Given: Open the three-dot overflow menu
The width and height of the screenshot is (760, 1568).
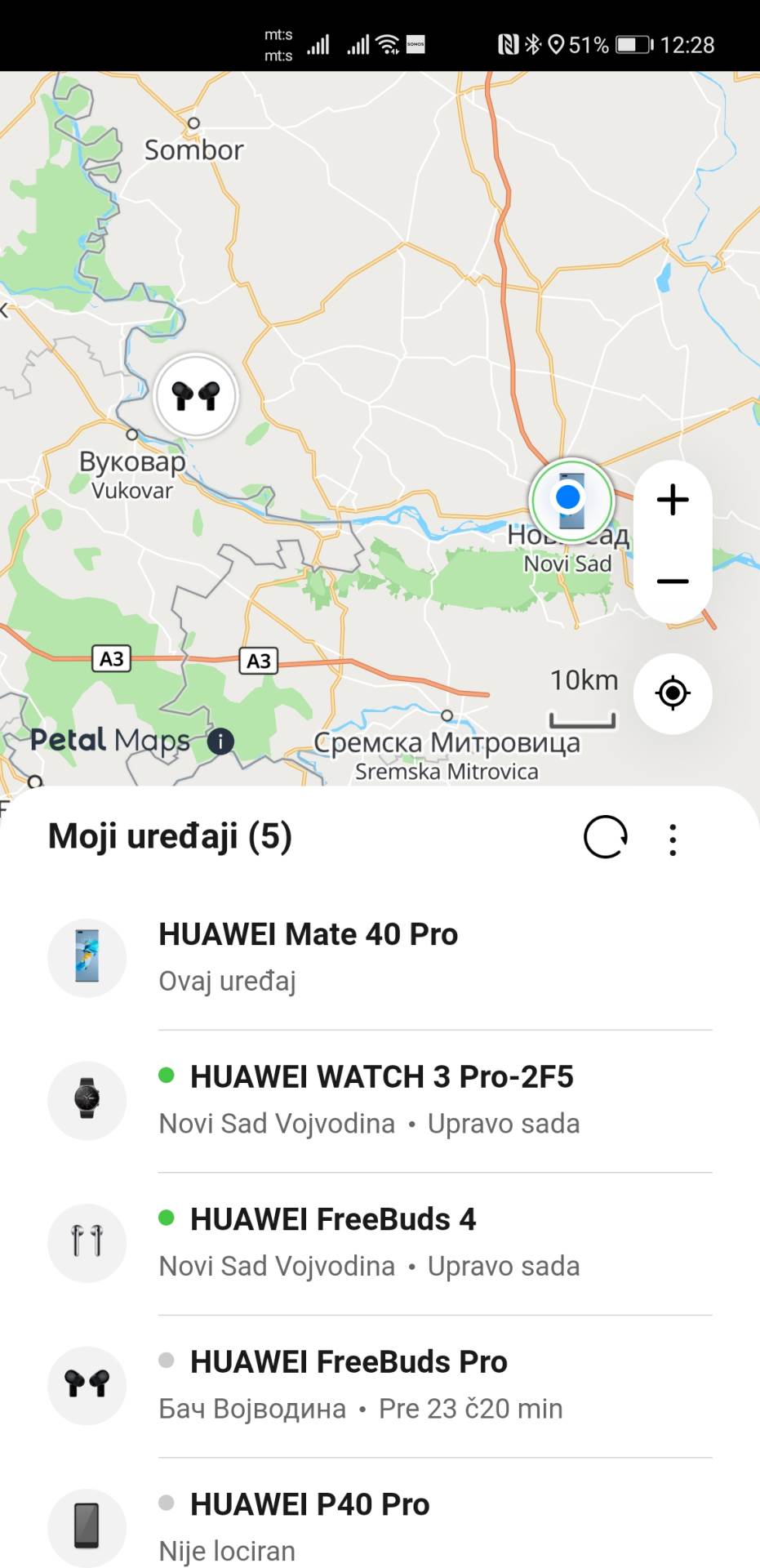Looking at the screenshot, I should tap(672, 837).
